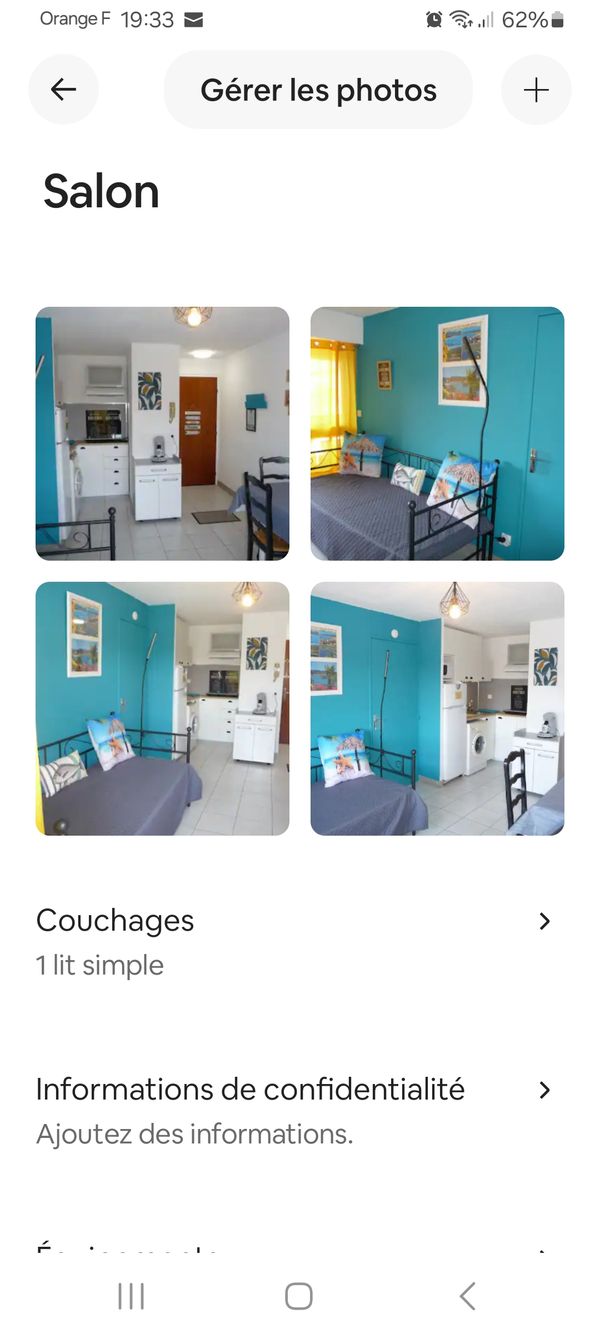Image resolution: width=600 pixels, height=1338 pixels.
Task: Open the recent apps view
Action: 131,1296
